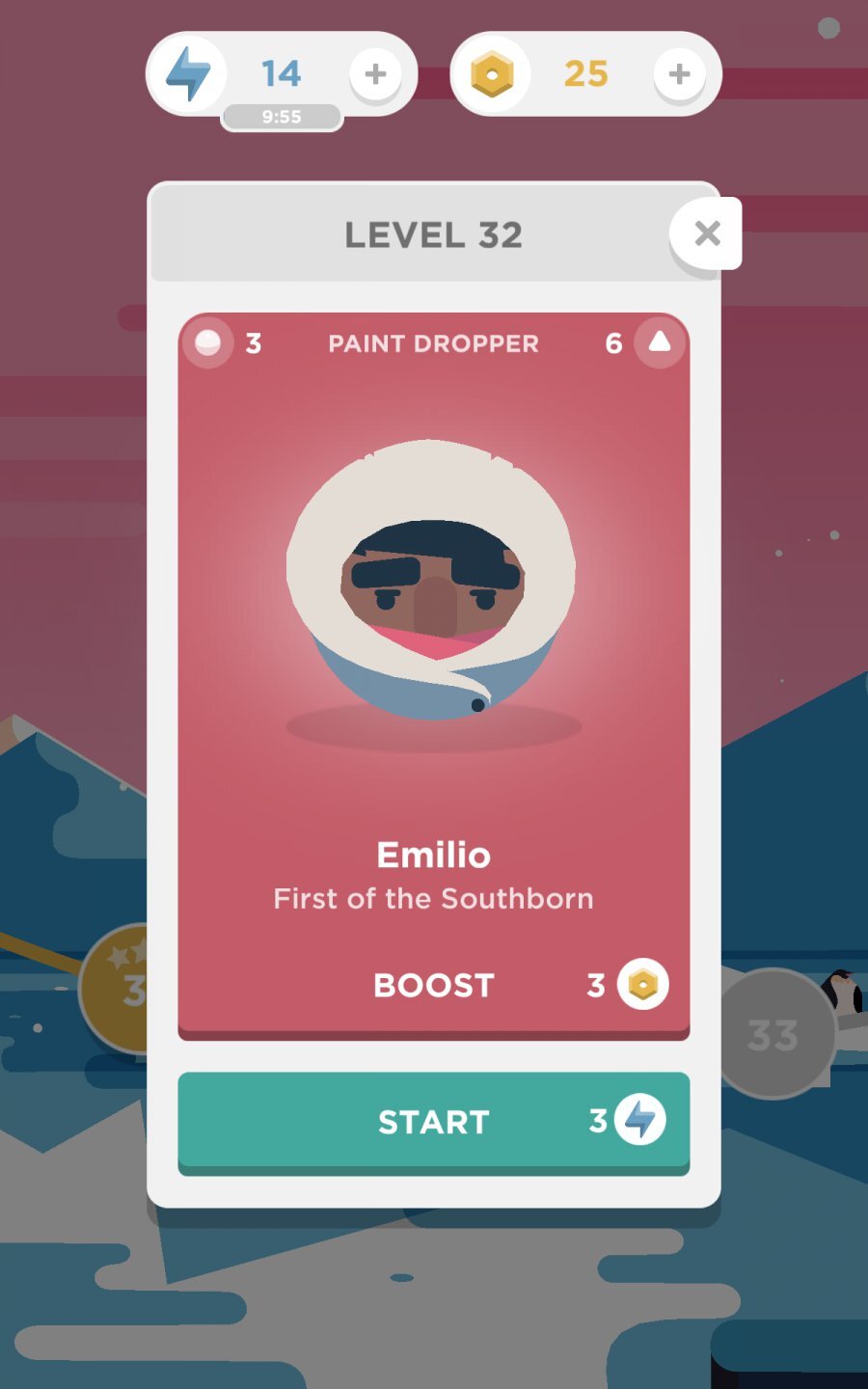Screen dimensions: 868x1389
Task: Buy the Boost for 3 coins
Action: click(433, 985)
